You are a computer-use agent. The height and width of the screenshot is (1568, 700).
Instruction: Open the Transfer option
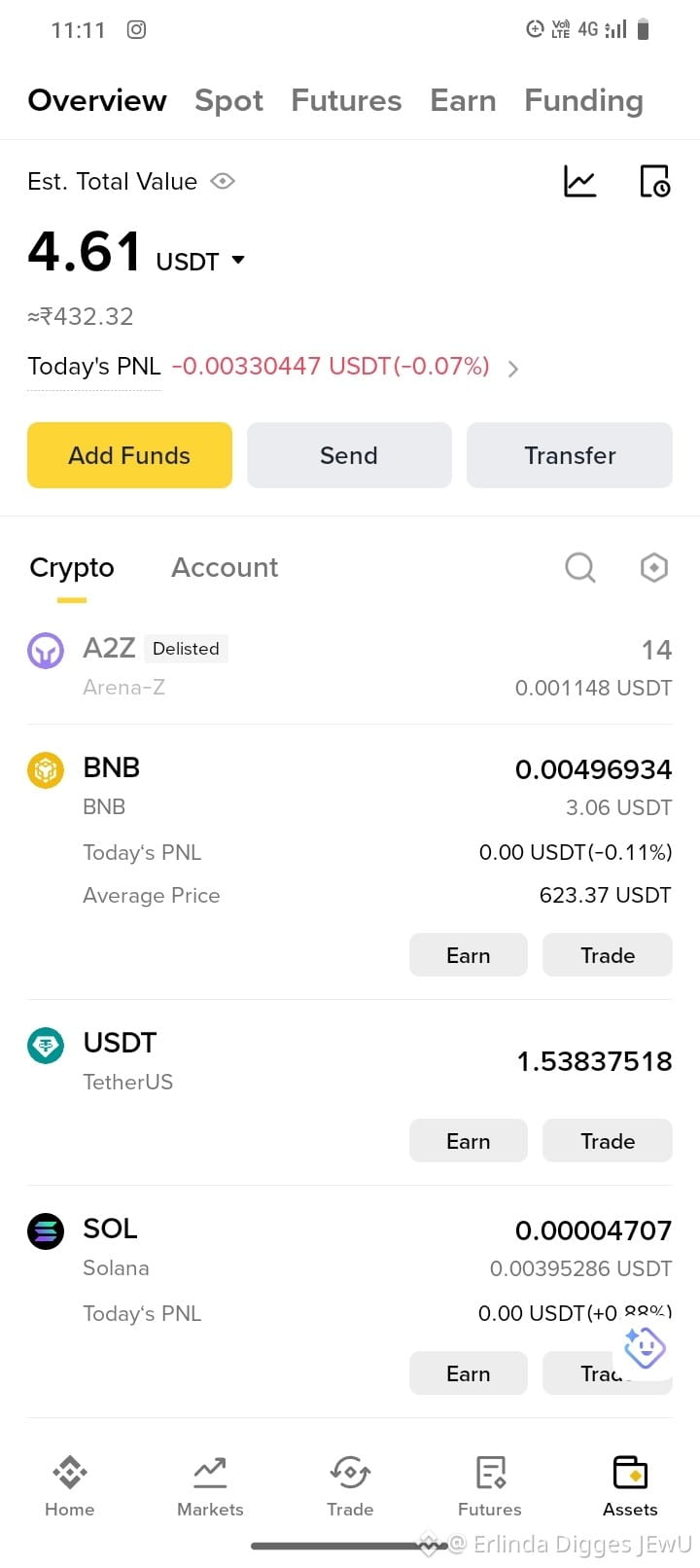(x=570, y=455)
